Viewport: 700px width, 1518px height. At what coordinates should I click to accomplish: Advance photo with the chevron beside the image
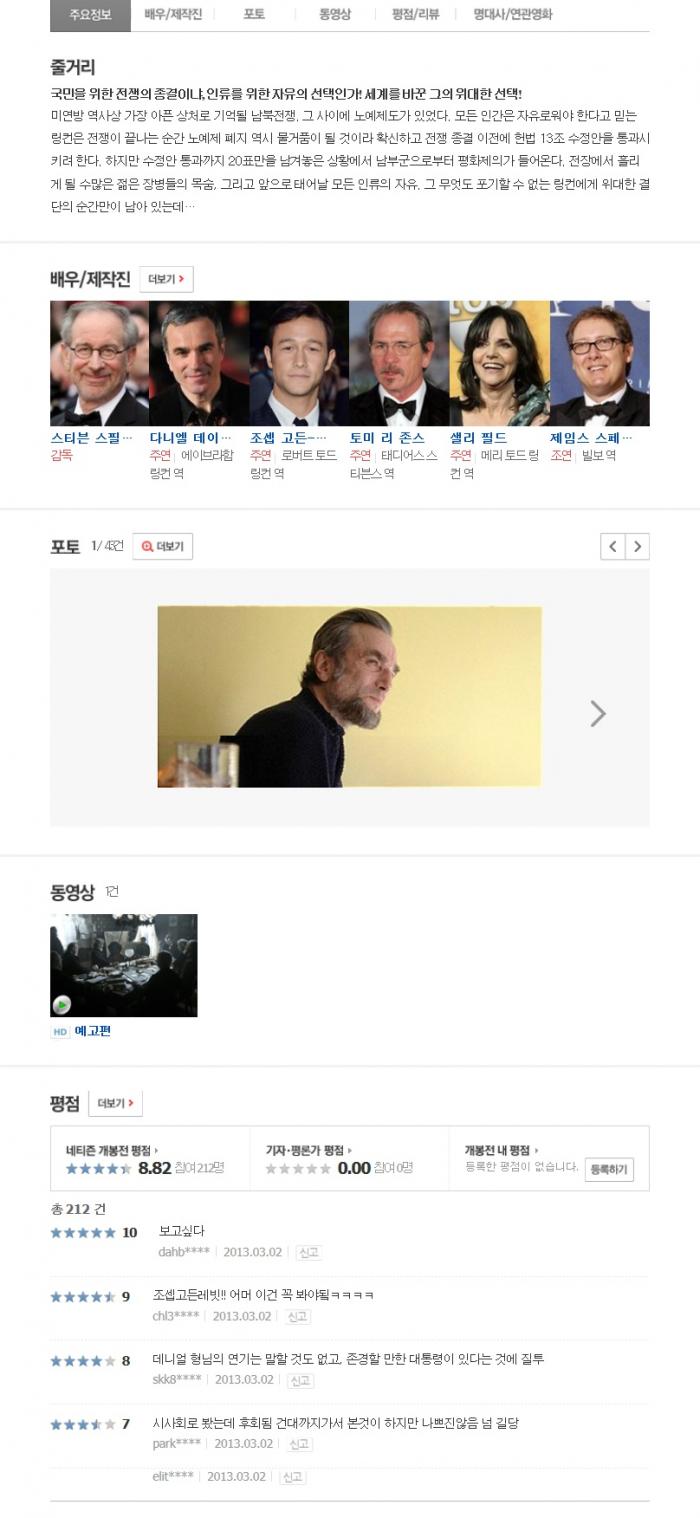click(x=598, y=713)
